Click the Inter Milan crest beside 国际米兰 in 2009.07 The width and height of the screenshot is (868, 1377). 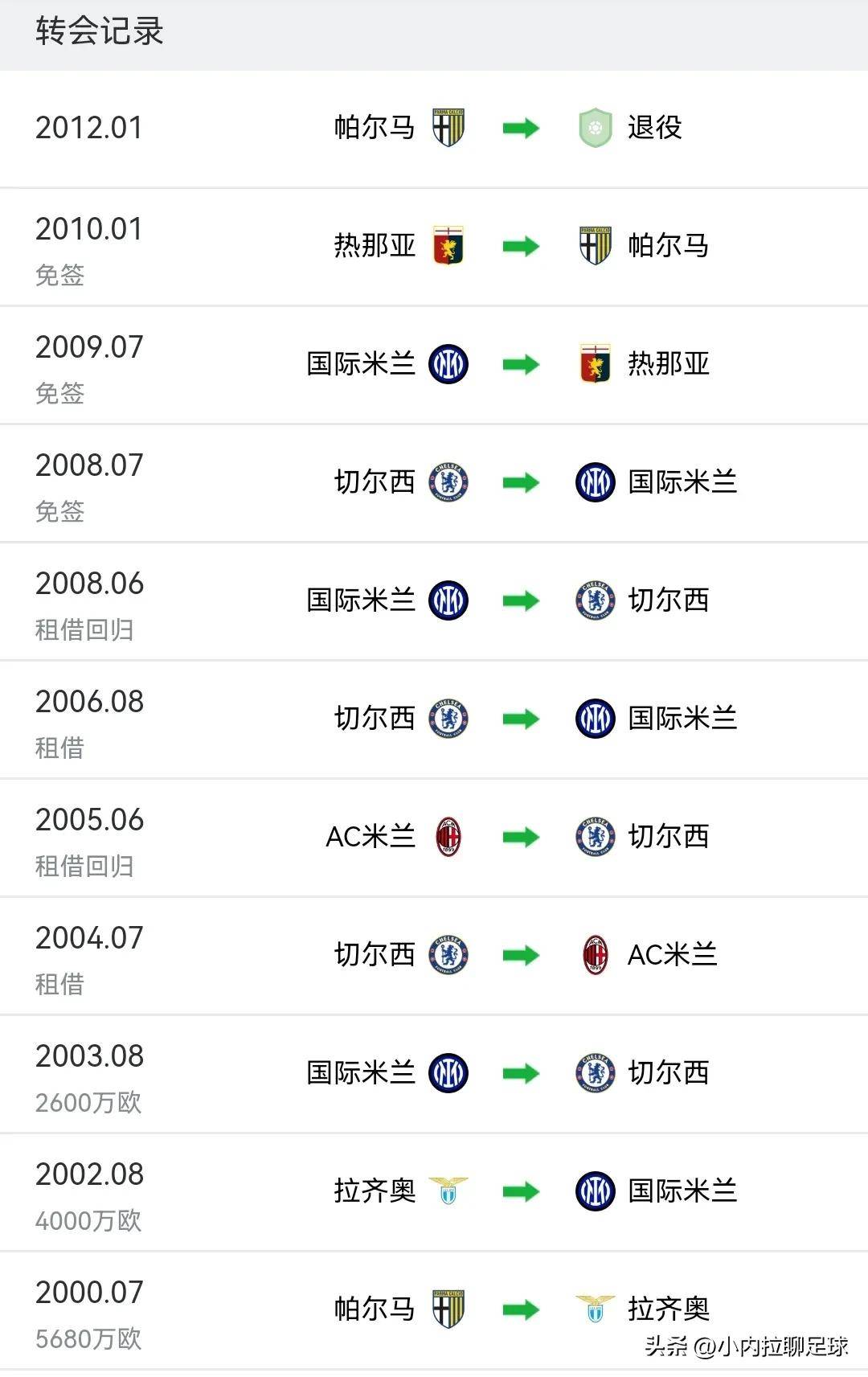(448, 364)
